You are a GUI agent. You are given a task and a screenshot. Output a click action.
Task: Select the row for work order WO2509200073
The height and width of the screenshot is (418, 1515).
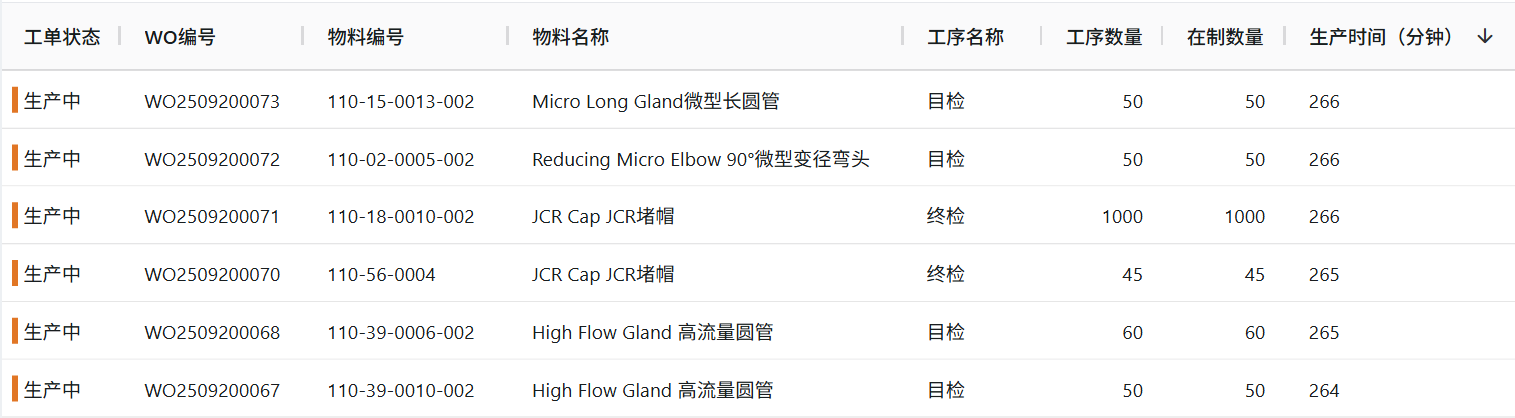point(212,101)
